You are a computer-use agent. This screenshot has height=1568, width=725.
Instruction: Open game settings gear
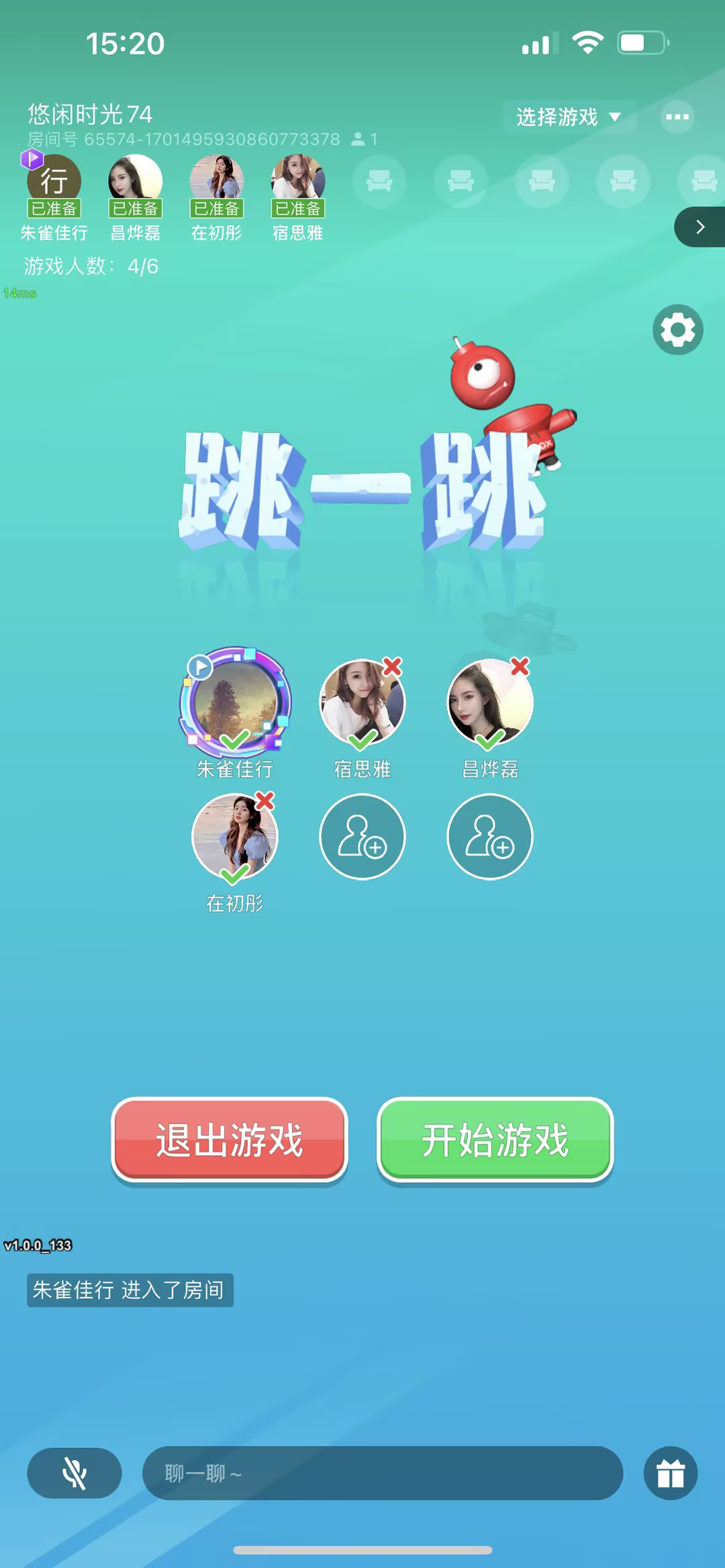(x=677, y=329)
